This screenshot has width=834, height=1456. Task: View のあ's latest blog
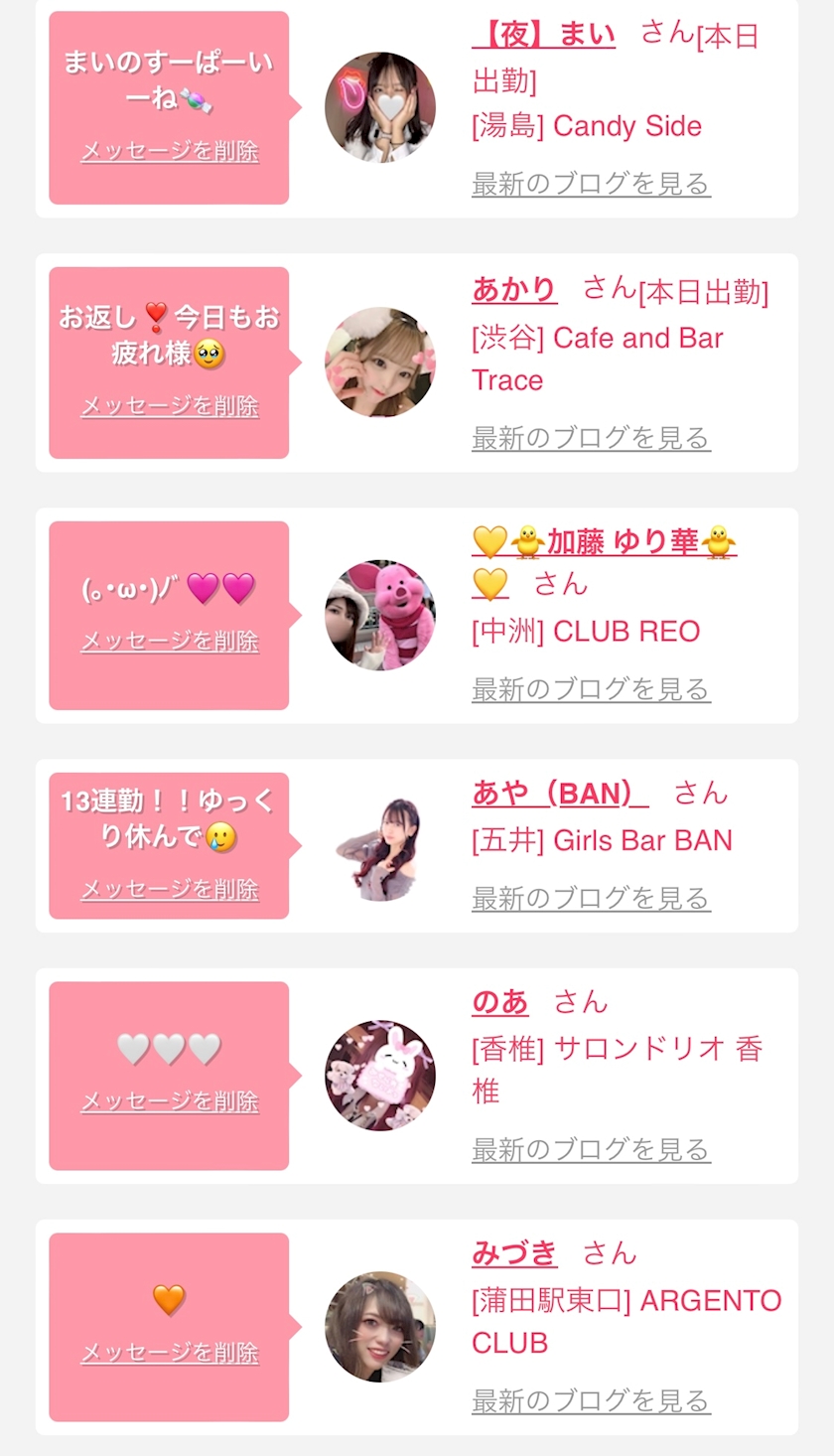591,1150
